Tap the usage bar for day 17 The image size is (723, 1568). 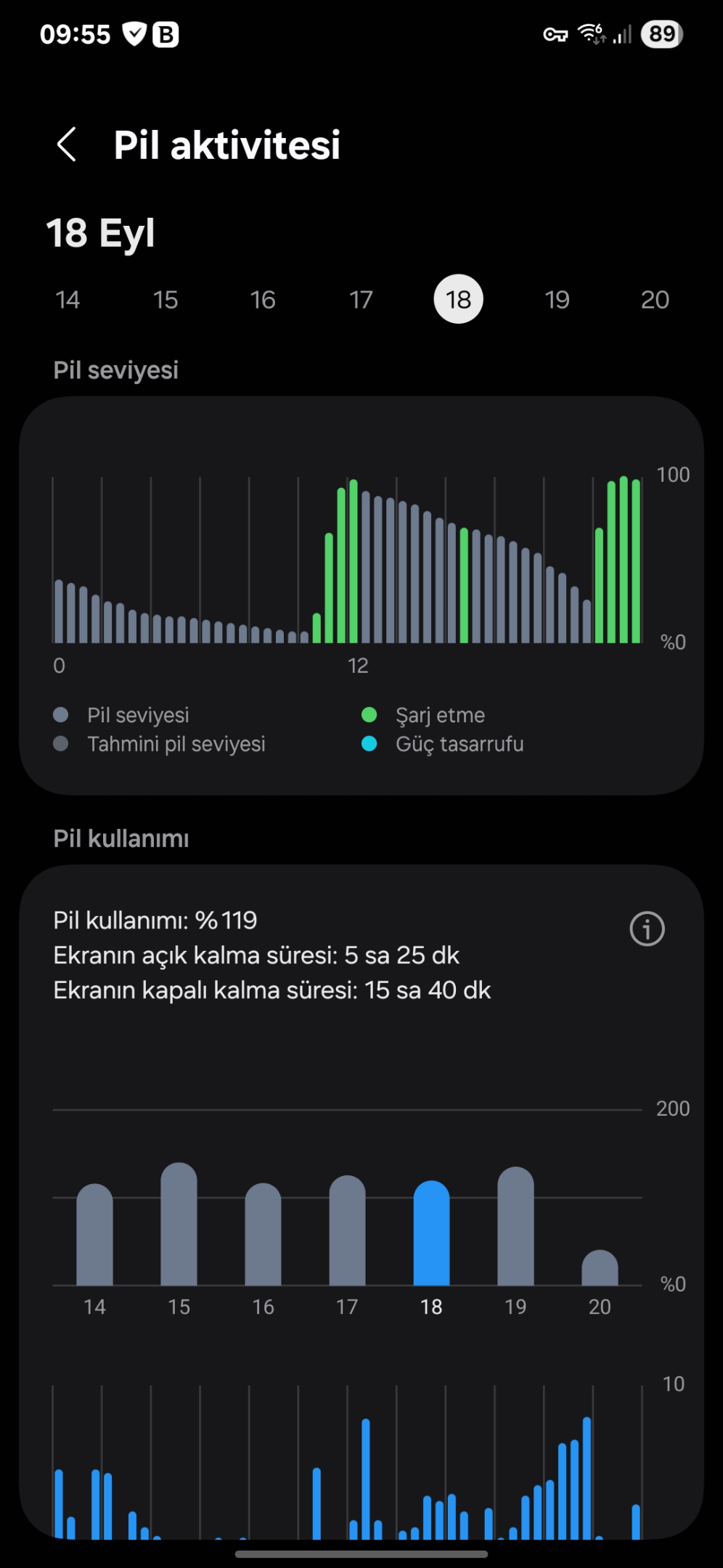(347, 1230)
